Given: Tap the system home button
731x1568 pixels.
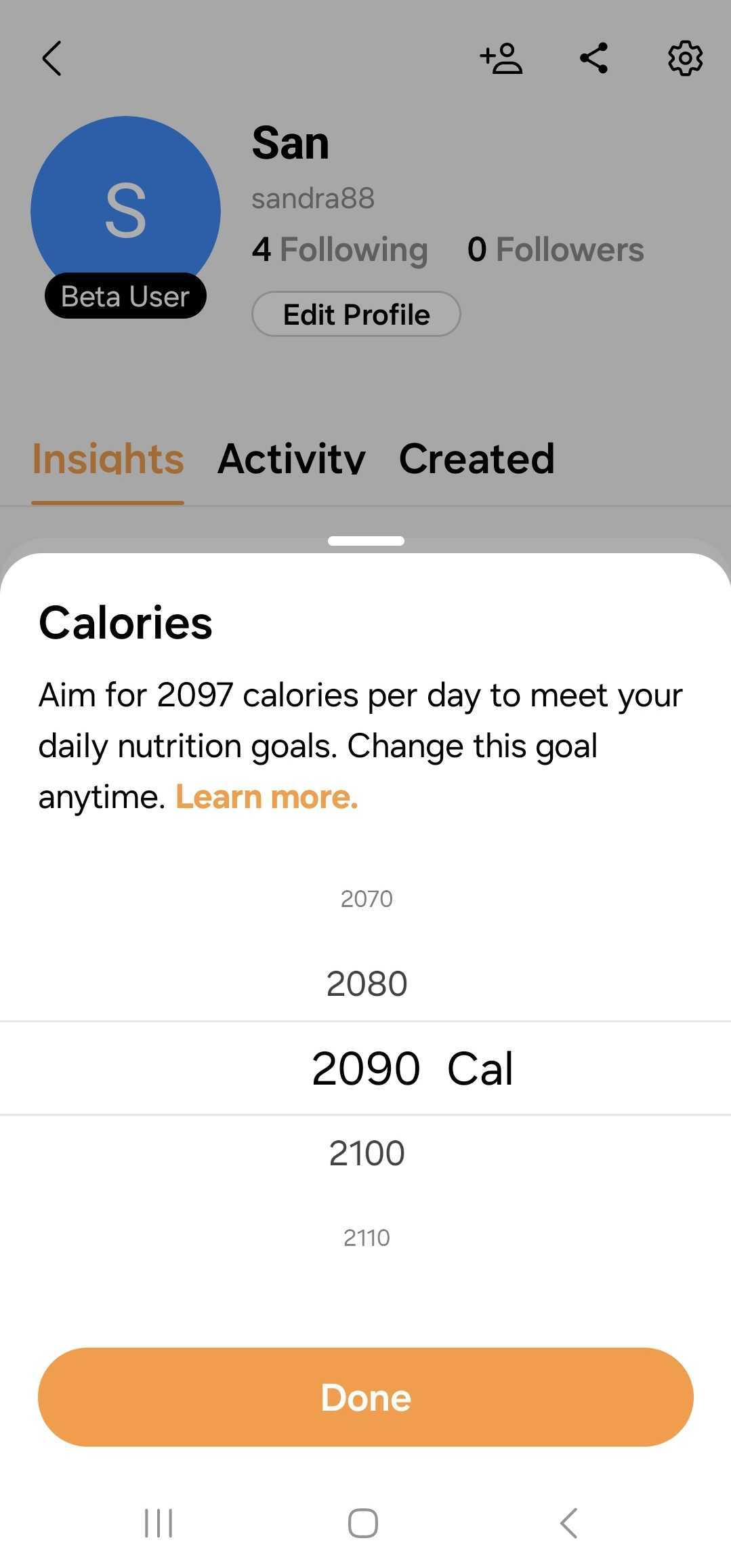Looking at the screenshot, I should click(x=363, y=1523).
